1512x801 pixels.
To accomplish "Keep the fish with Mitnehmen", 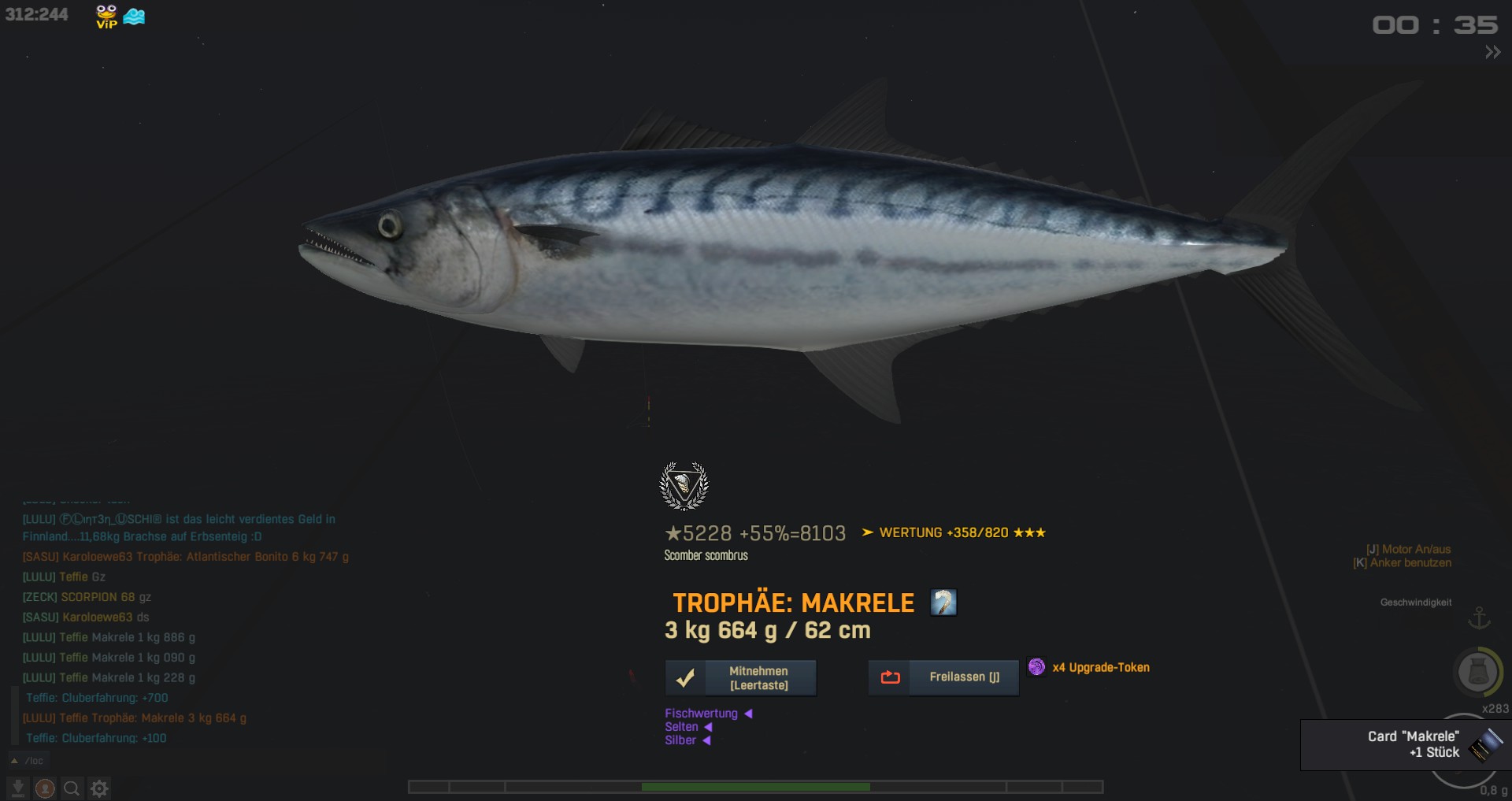I will pyautogui.click(x=740, y=678).
